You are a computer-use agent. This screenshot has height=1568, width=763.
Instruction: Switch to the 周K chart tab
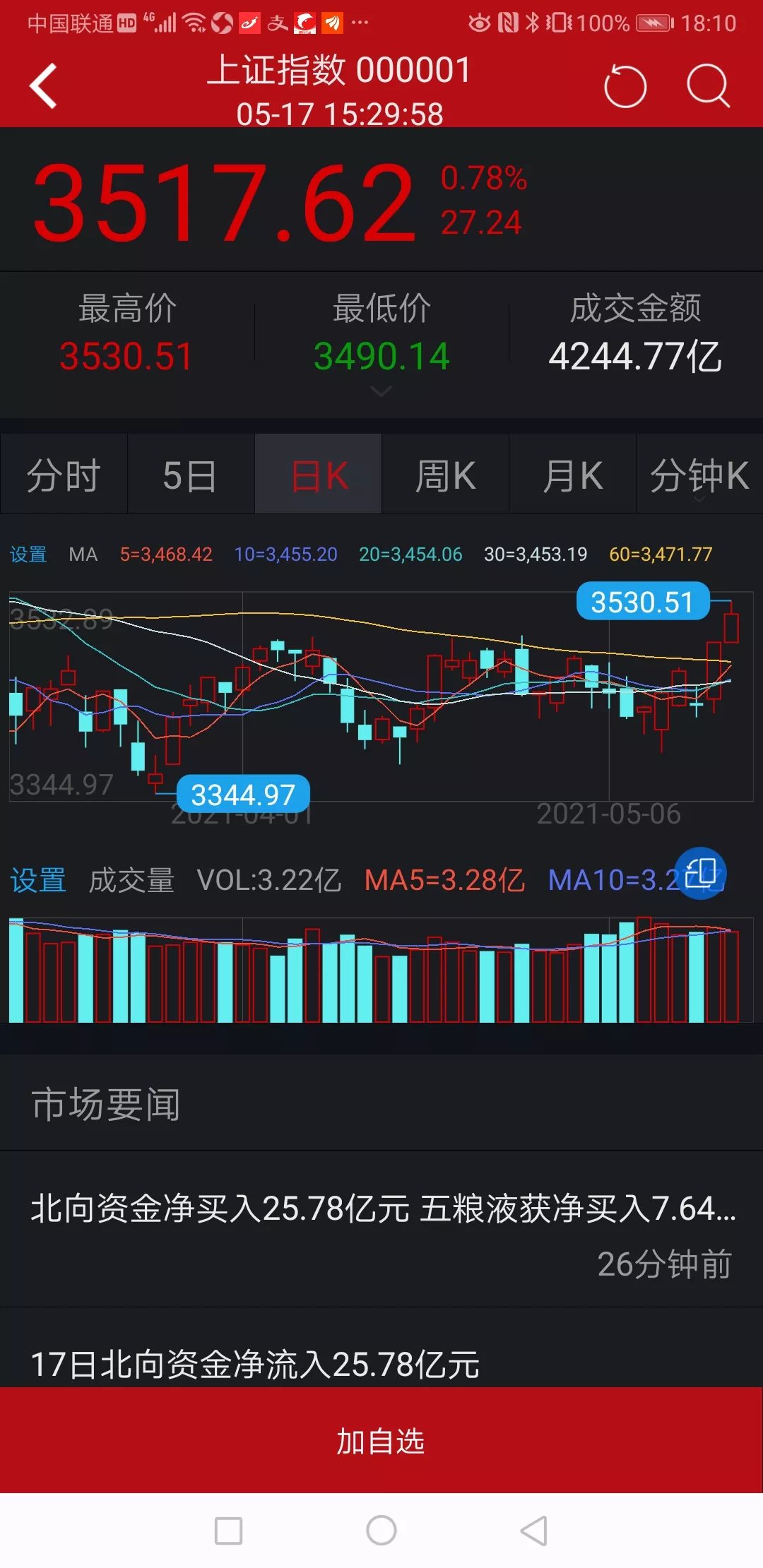446,475
